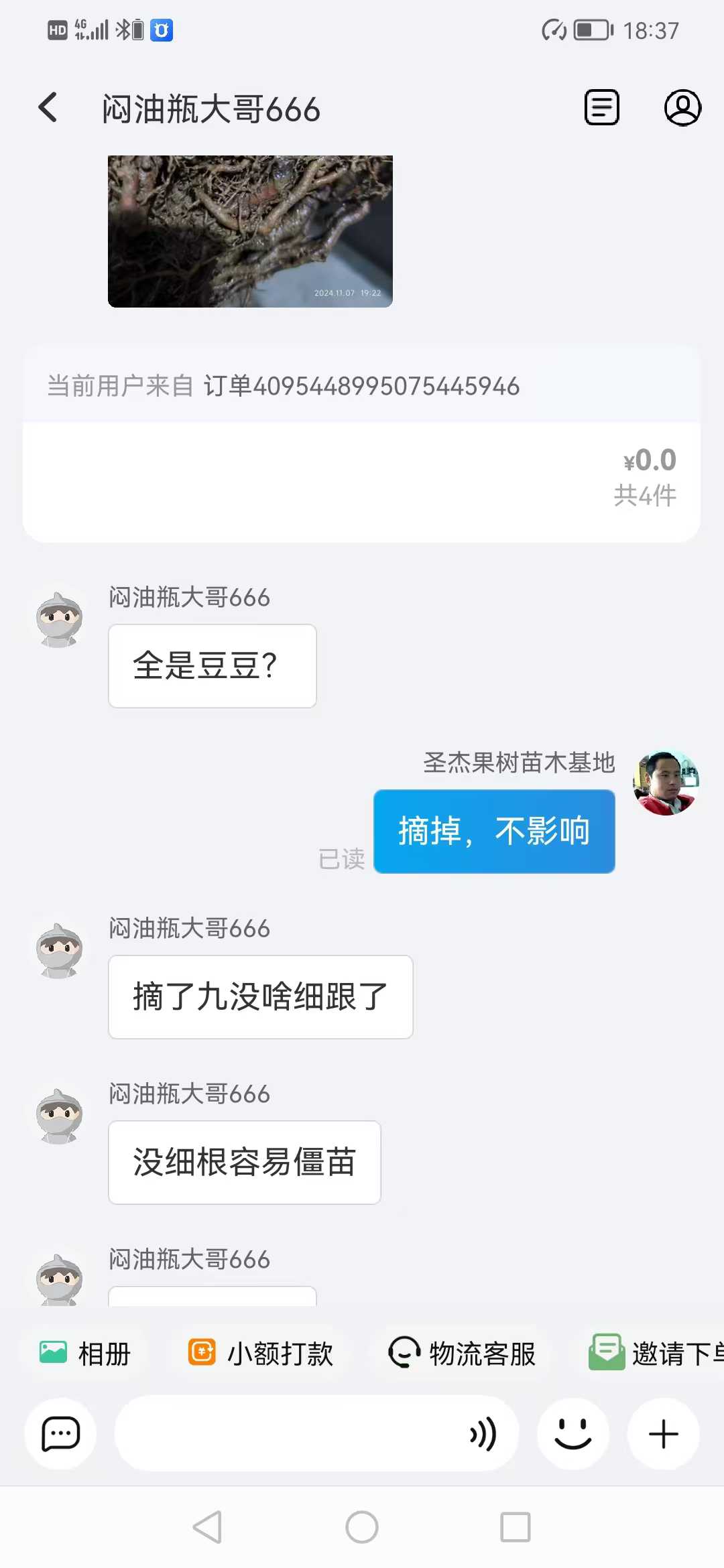Select 小额打款 shortcut
This screenshot has height=1568, width=724.
261,1353
